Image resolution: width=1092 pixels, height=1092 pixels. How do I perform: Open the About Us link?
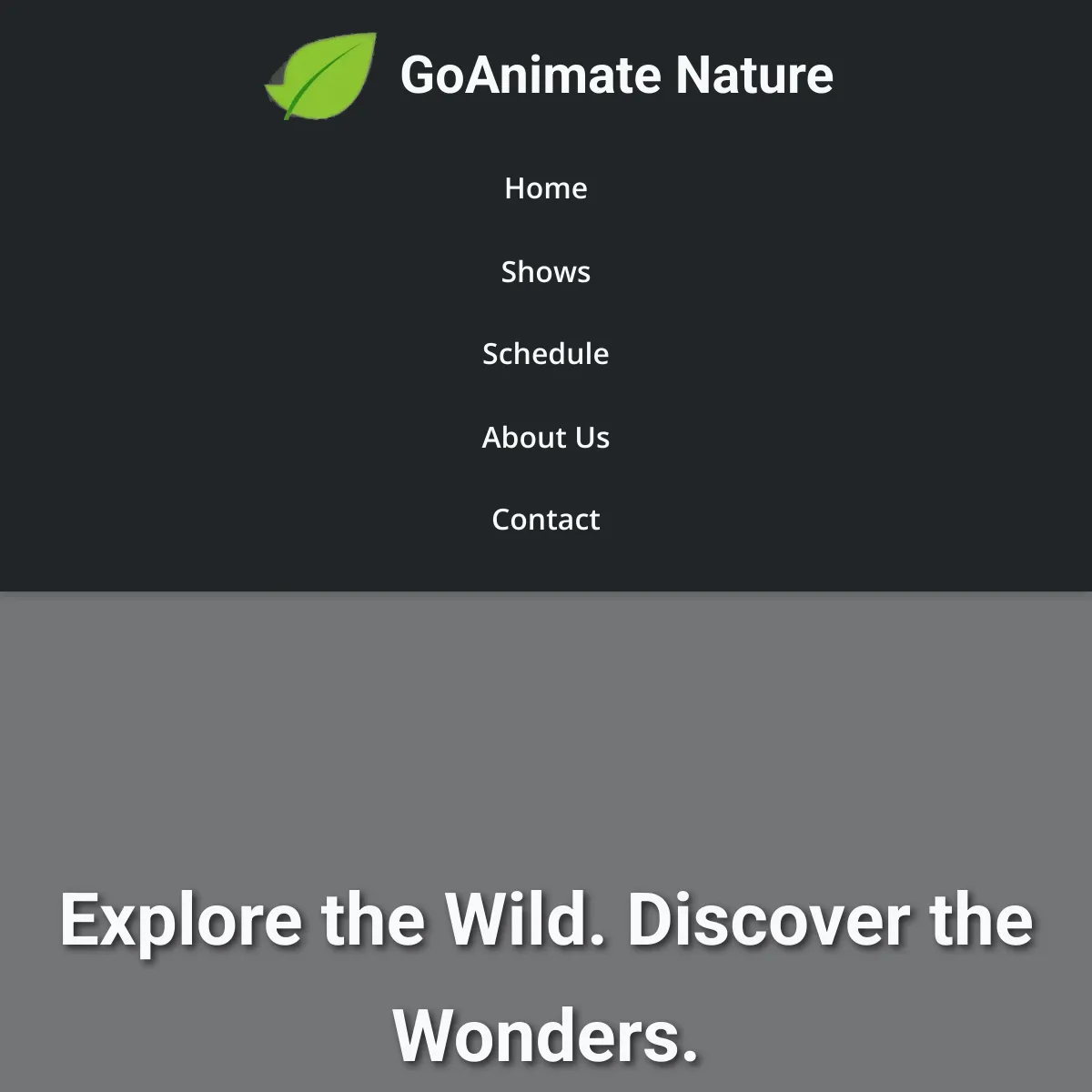pyautogui.click(x=546, y=438)
